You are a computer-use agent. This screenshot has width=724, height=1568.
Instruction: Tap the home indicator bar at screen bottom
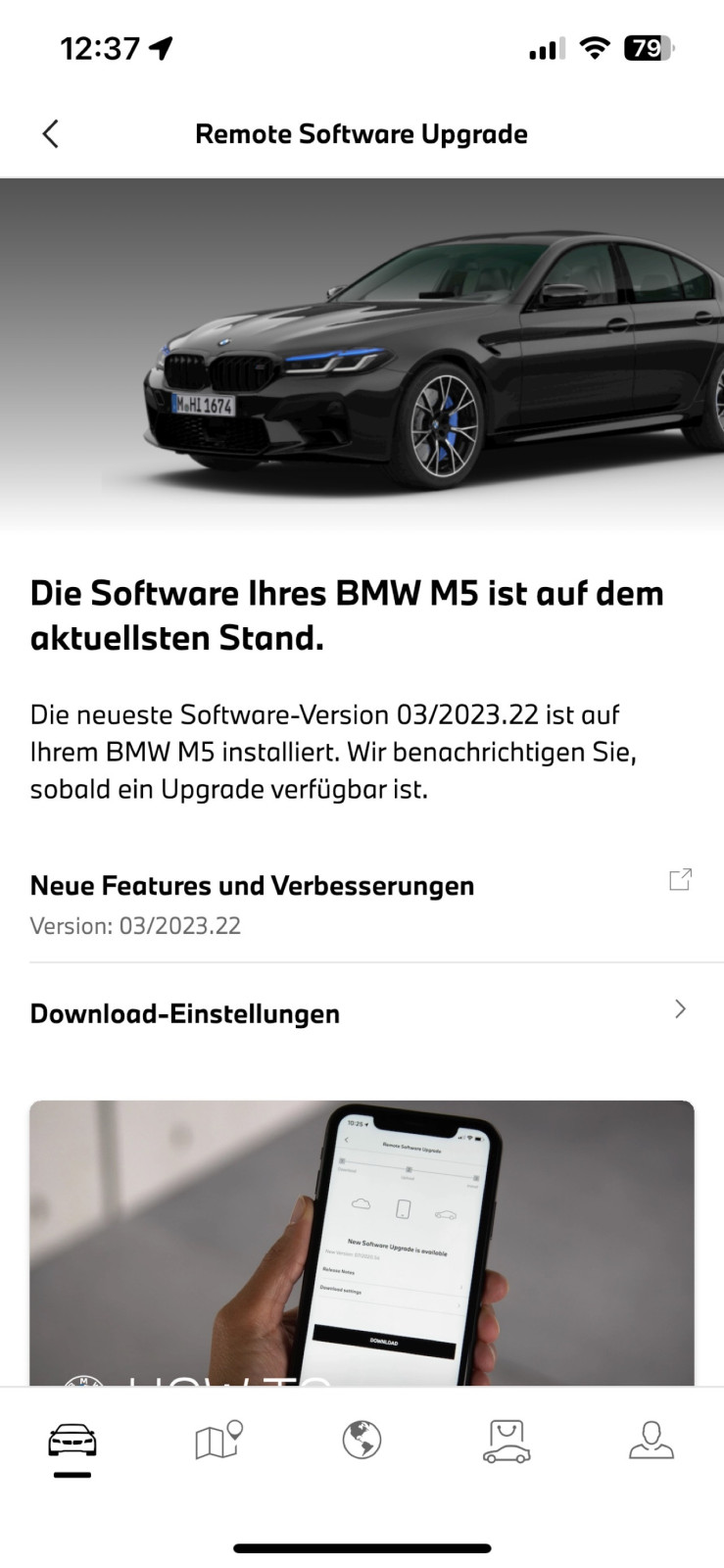click(362, 1546)
